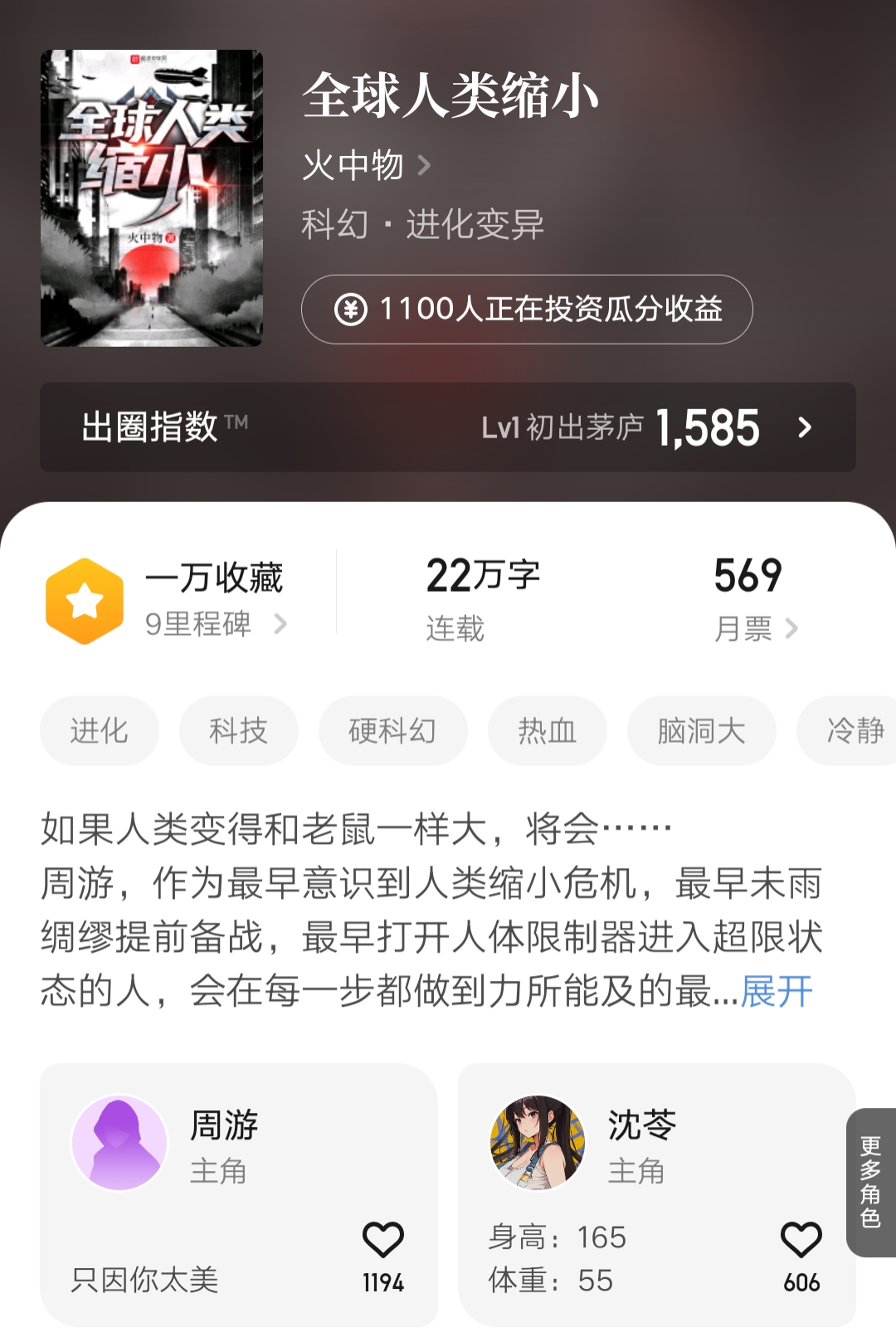
Task: Select the 硬科幻 tag
Action: click(392, 730)
